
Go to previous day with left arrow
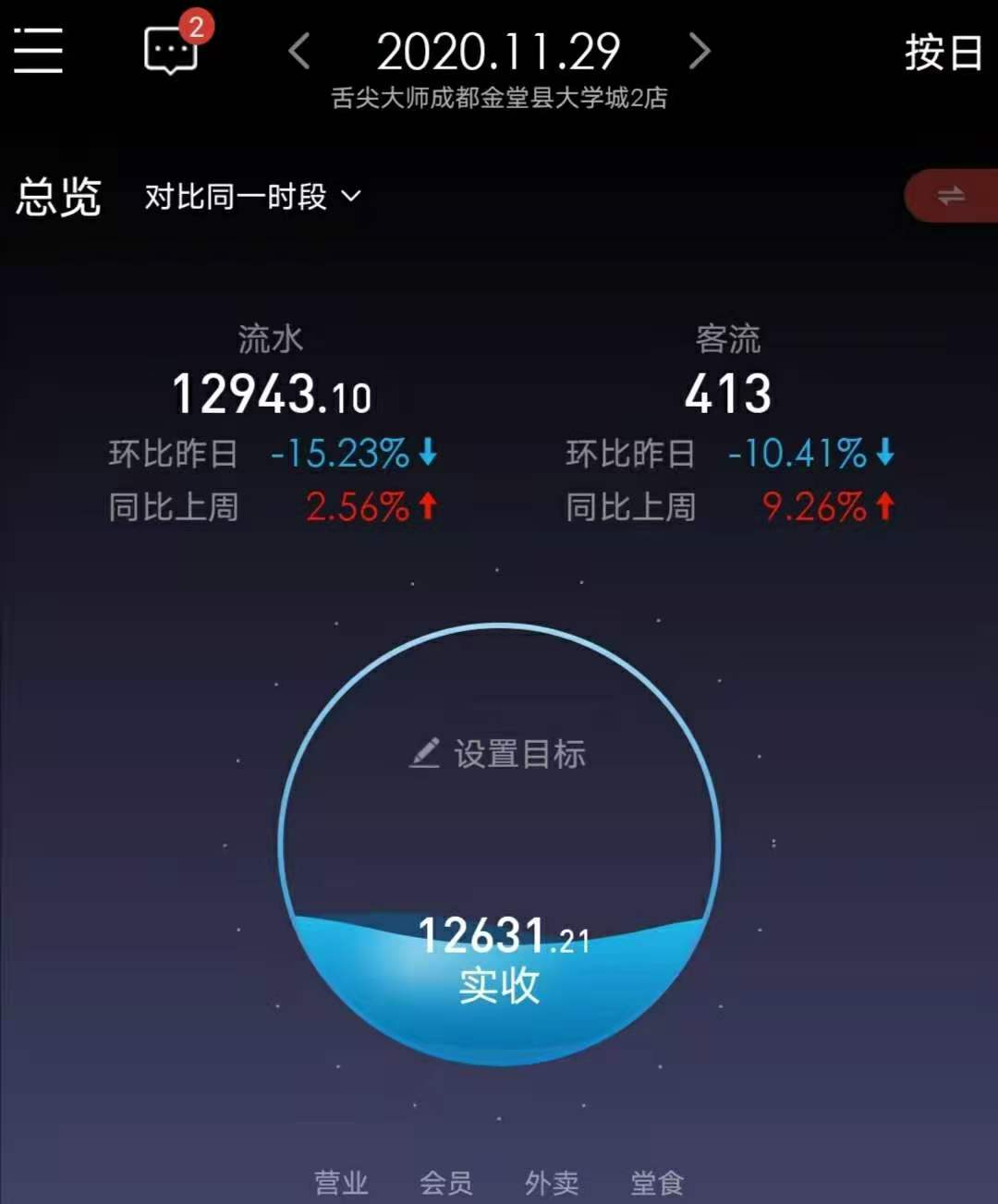tap(298, 53)
